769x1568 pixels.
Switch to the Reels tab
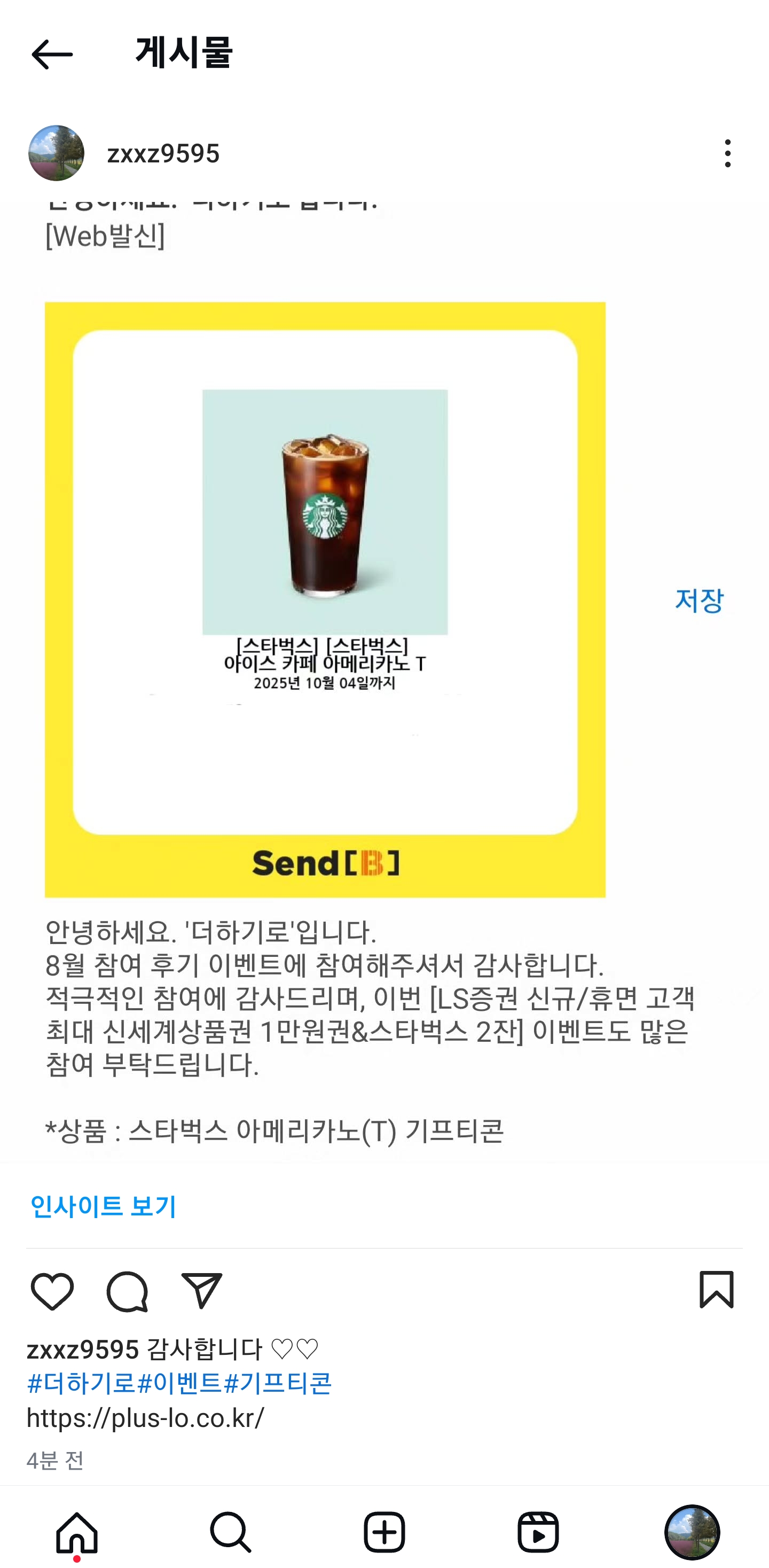[x=538, y=1532]
